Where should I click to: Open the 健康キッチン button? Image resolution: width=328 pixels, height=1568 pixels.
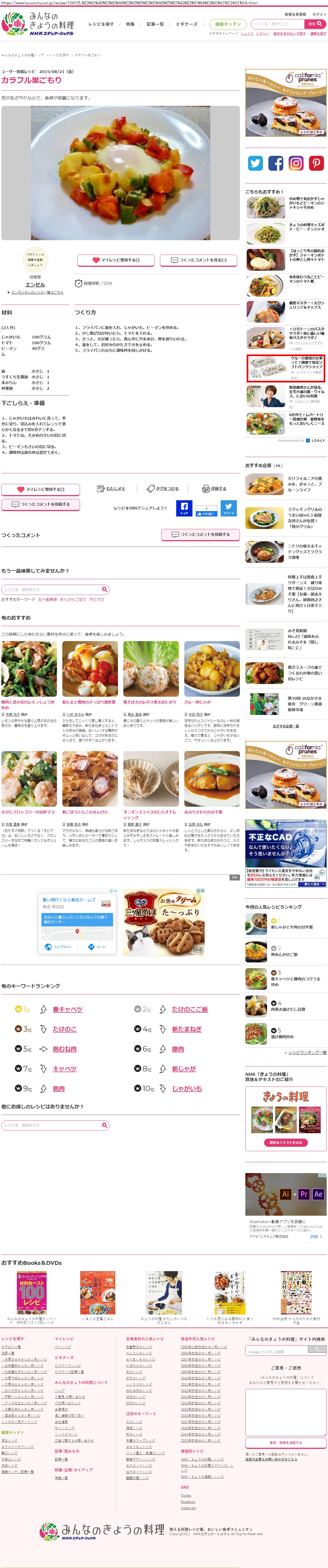[x=228, y=24]
